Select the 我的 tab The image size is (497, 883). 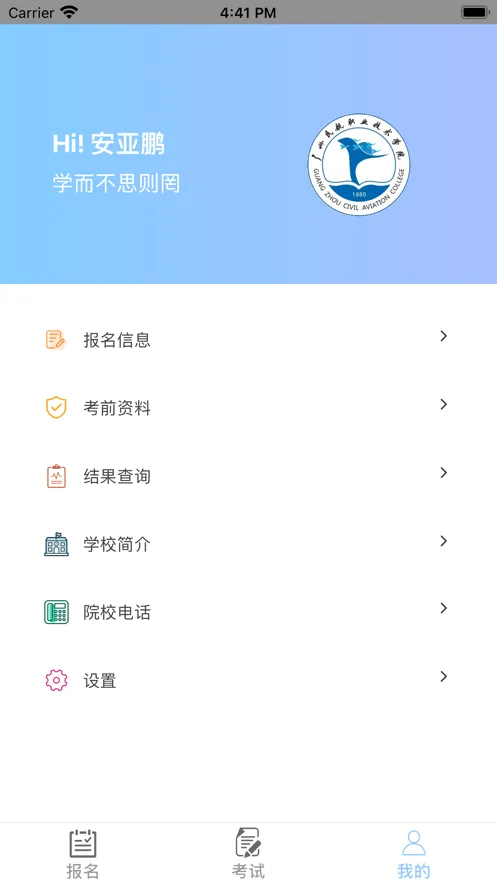414,854
